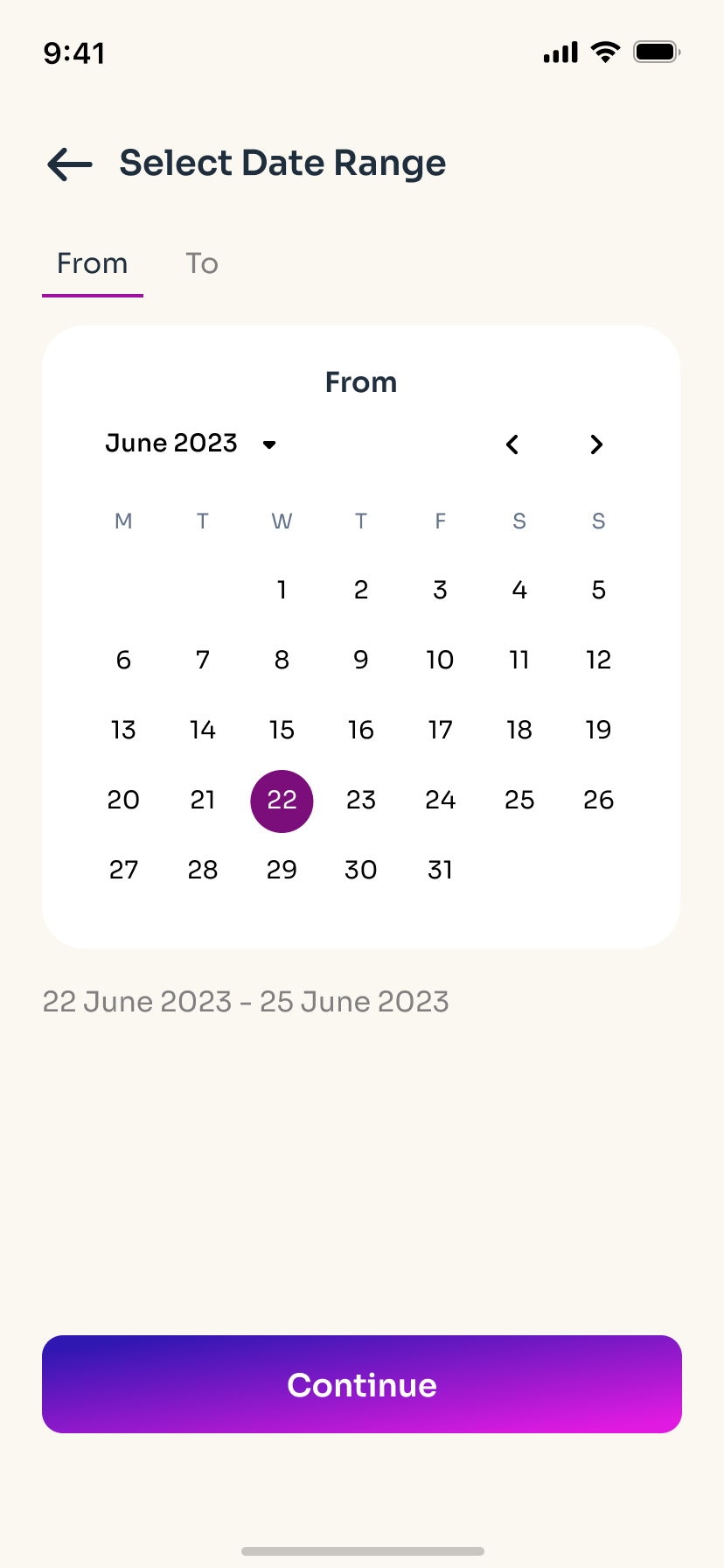This screenshot has height=1568, width=724.
Task: Select day 10 in the calendar
Action: coord(440,661)
